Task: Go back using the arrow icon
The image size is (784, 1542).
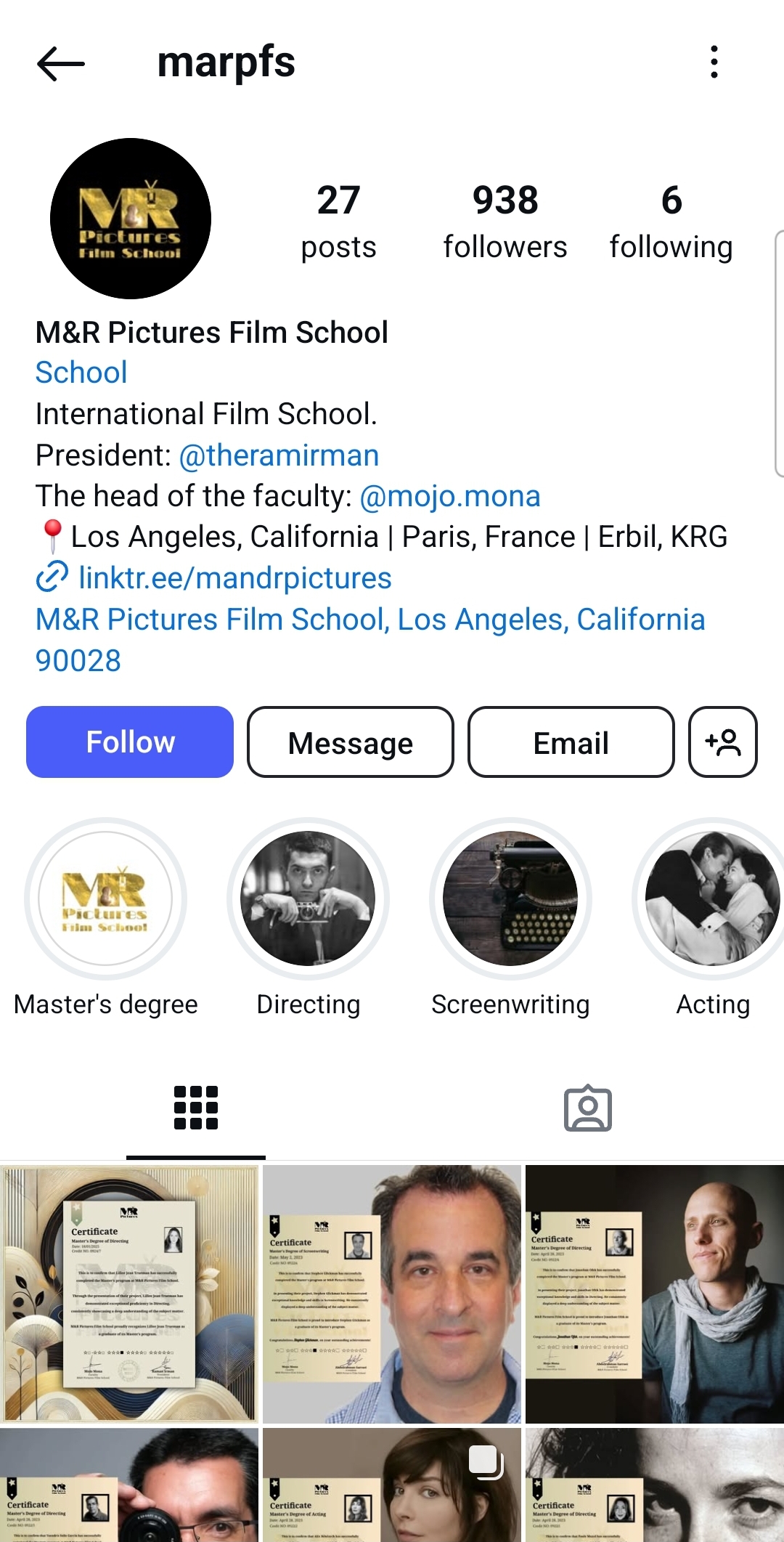Action: (61, 64)
